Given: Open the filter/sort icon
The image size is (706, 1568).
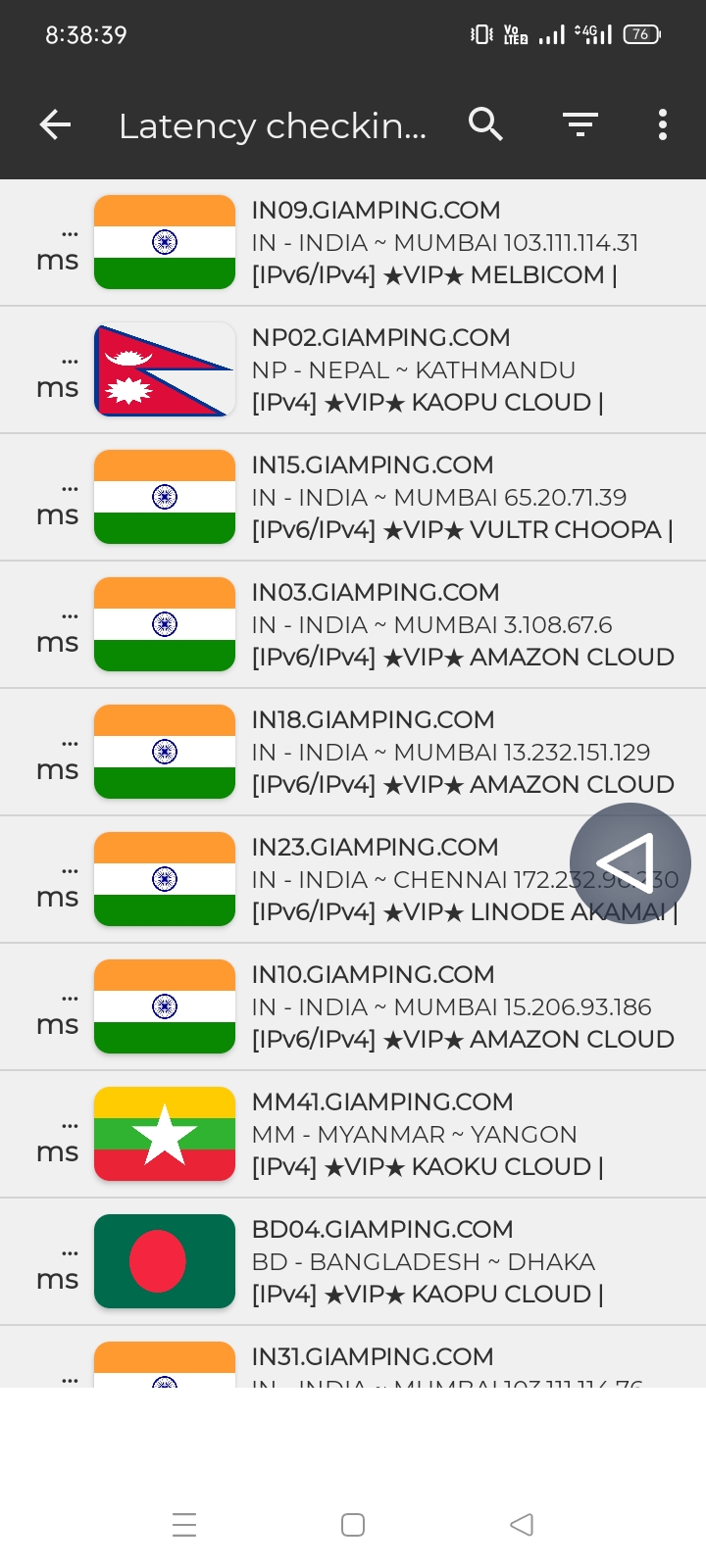Looking at the screenshot, I should [580, 124].
